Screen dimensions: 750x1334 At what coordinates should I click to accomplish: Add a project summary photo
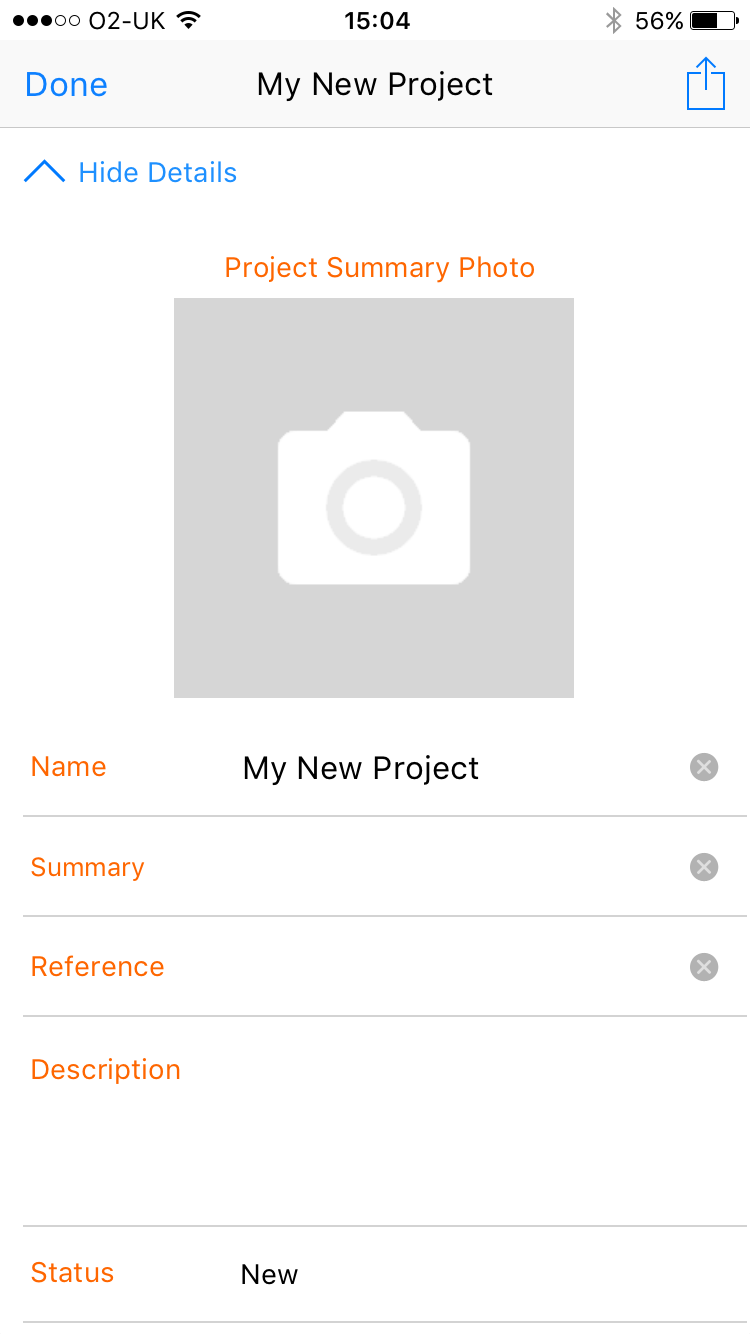374,498
